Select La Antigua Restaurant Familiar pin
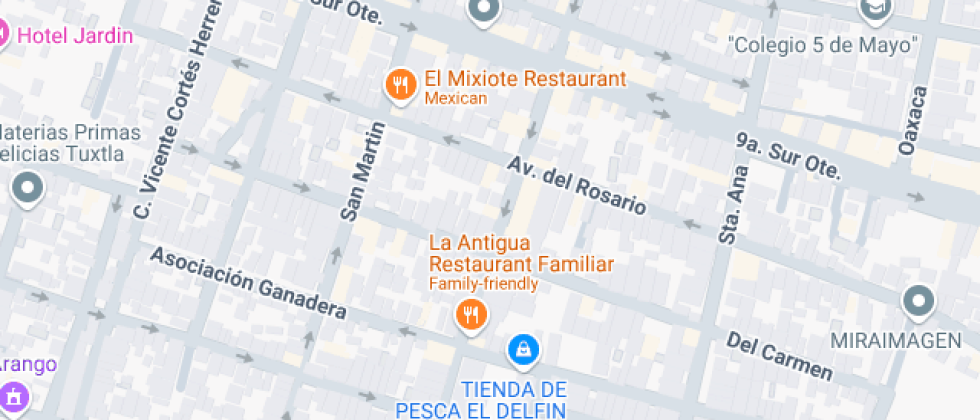 click(x=471, y=315)
